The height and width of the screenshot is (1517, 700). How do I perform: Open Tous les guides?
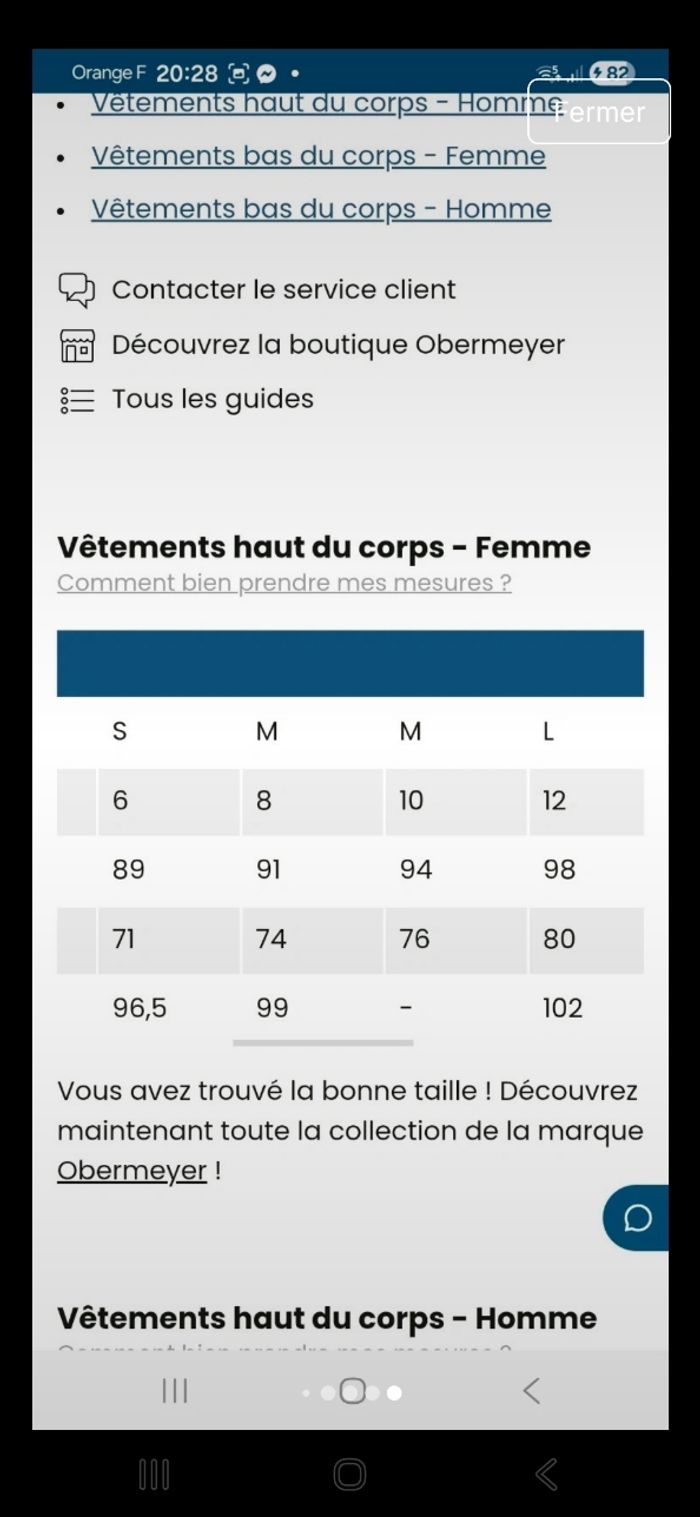point(212,399)
